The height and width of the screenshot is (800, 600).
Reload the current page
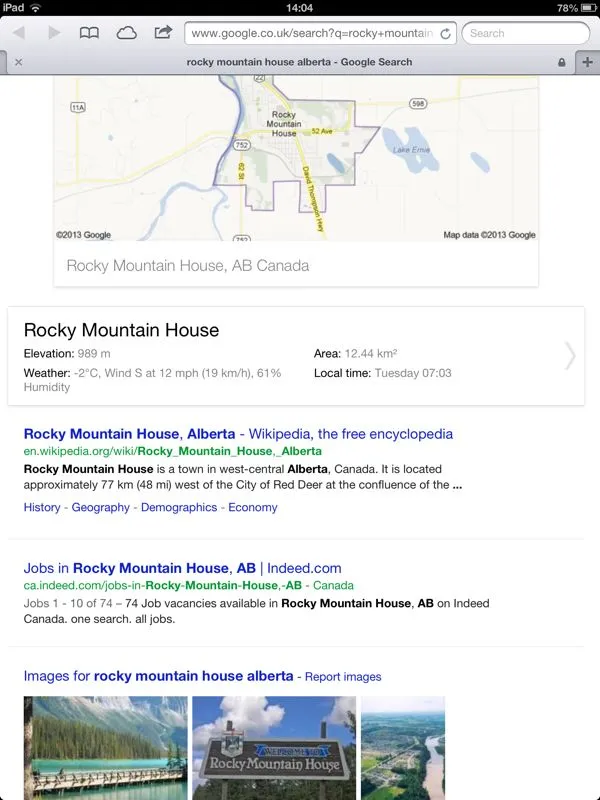445,33
